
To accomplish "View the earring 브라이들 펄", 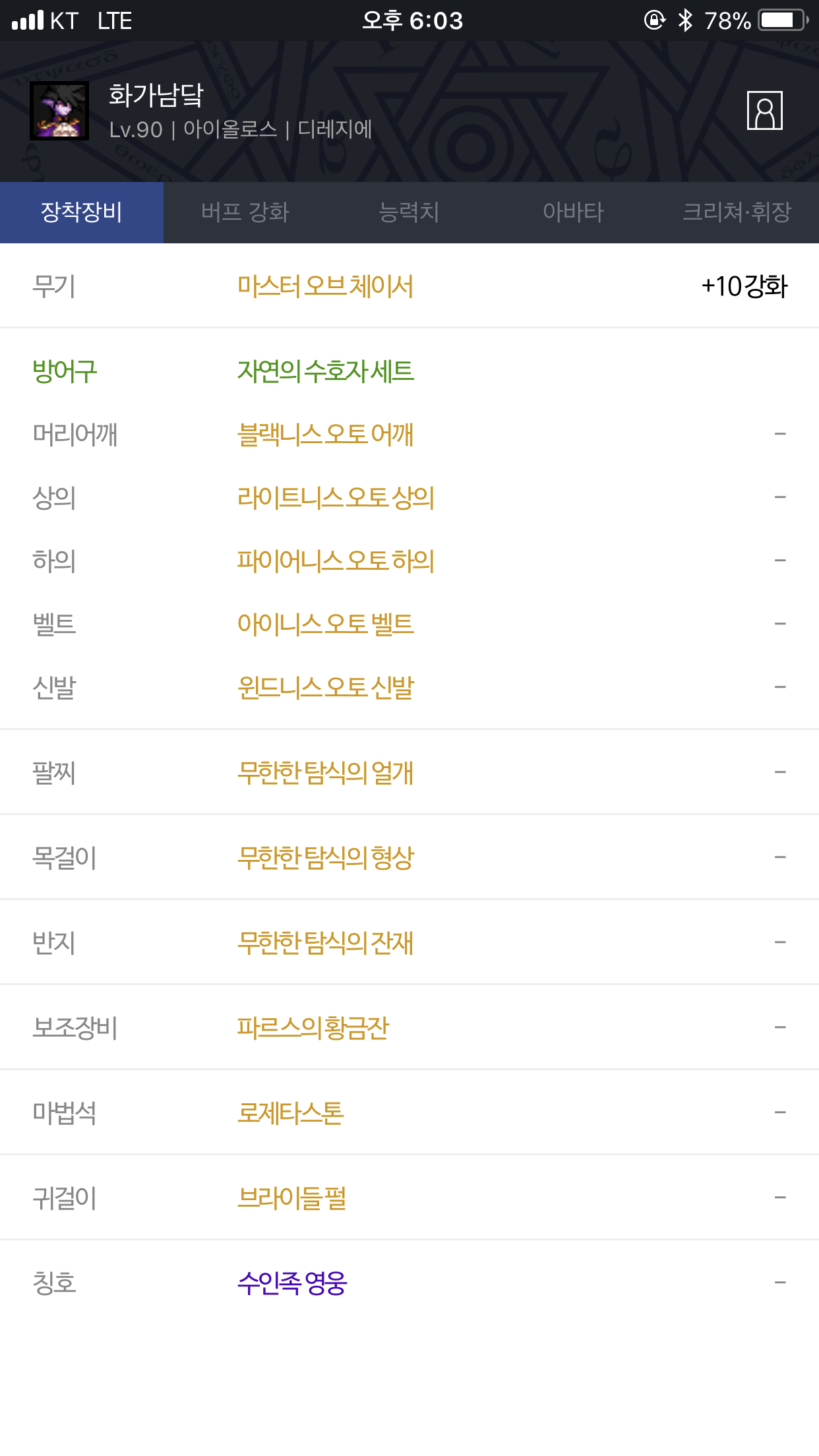I will pos(291,1198).
